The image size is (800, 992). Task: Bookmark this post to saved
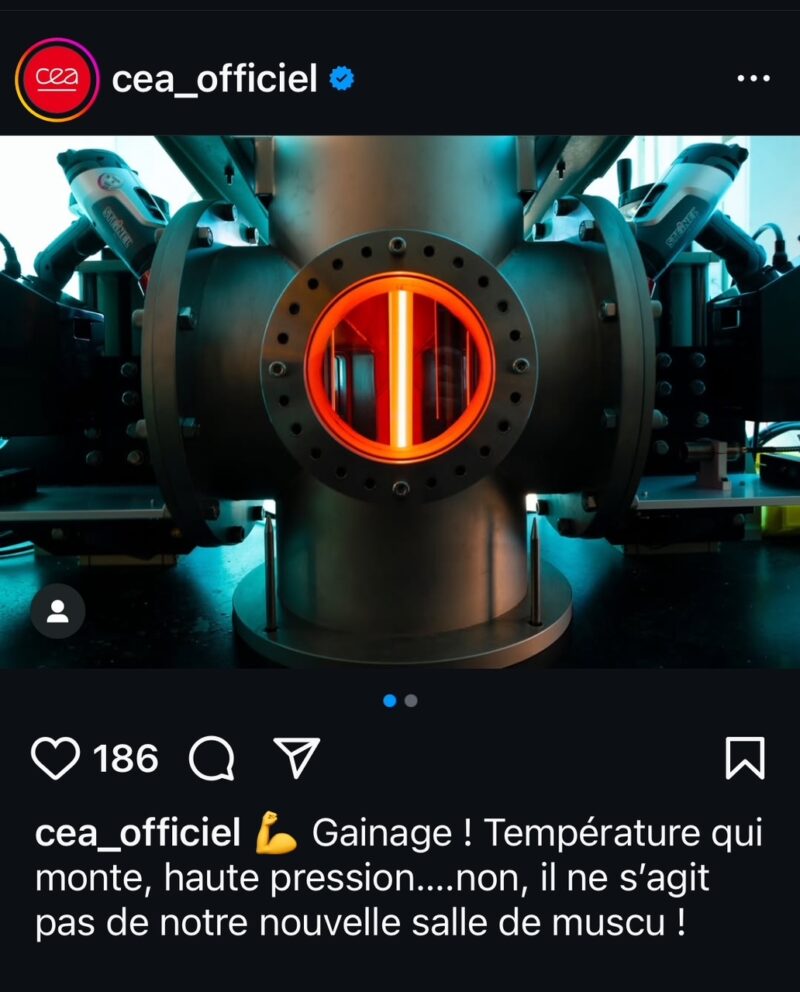(744, 758)
